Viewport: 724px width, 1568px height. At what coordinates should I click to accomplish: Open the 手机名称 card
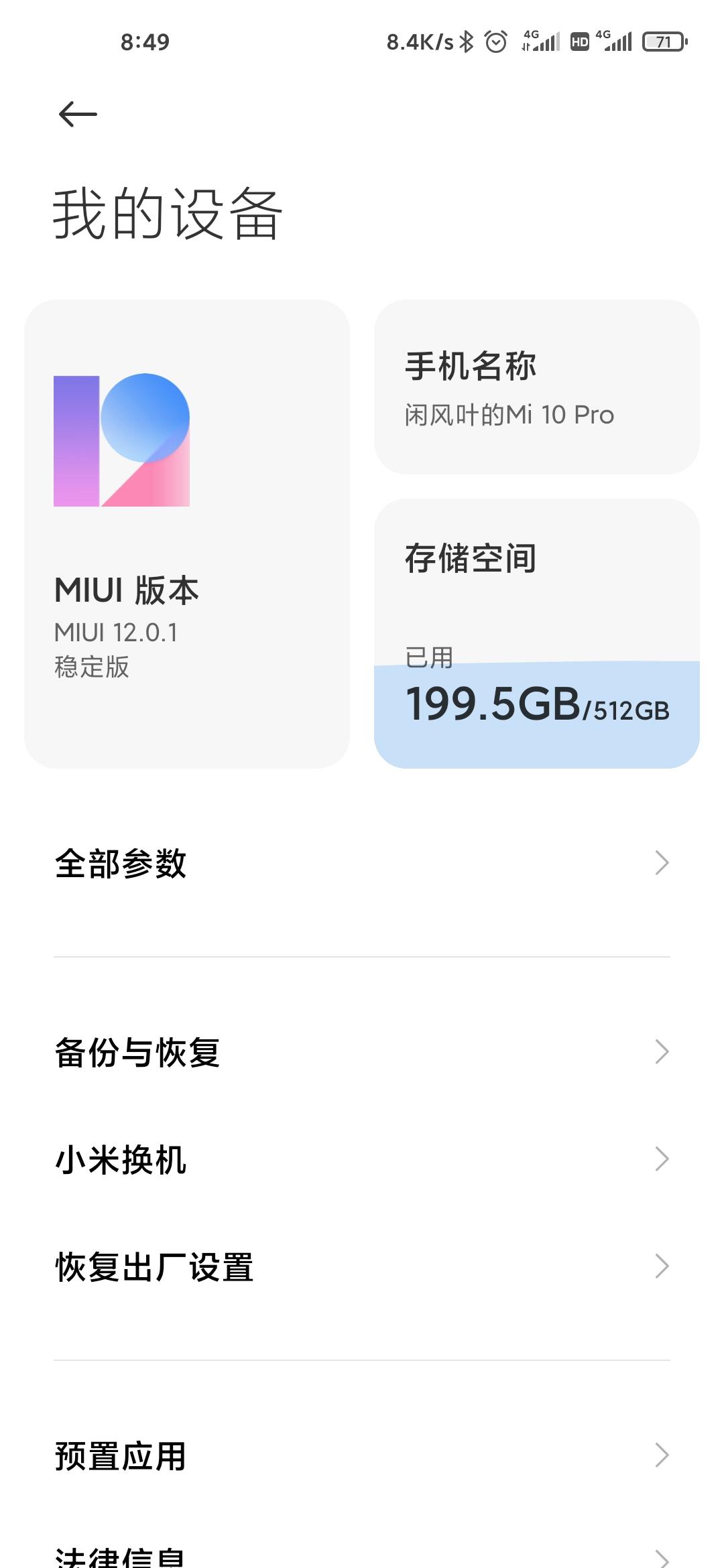[x=536, y=387]
